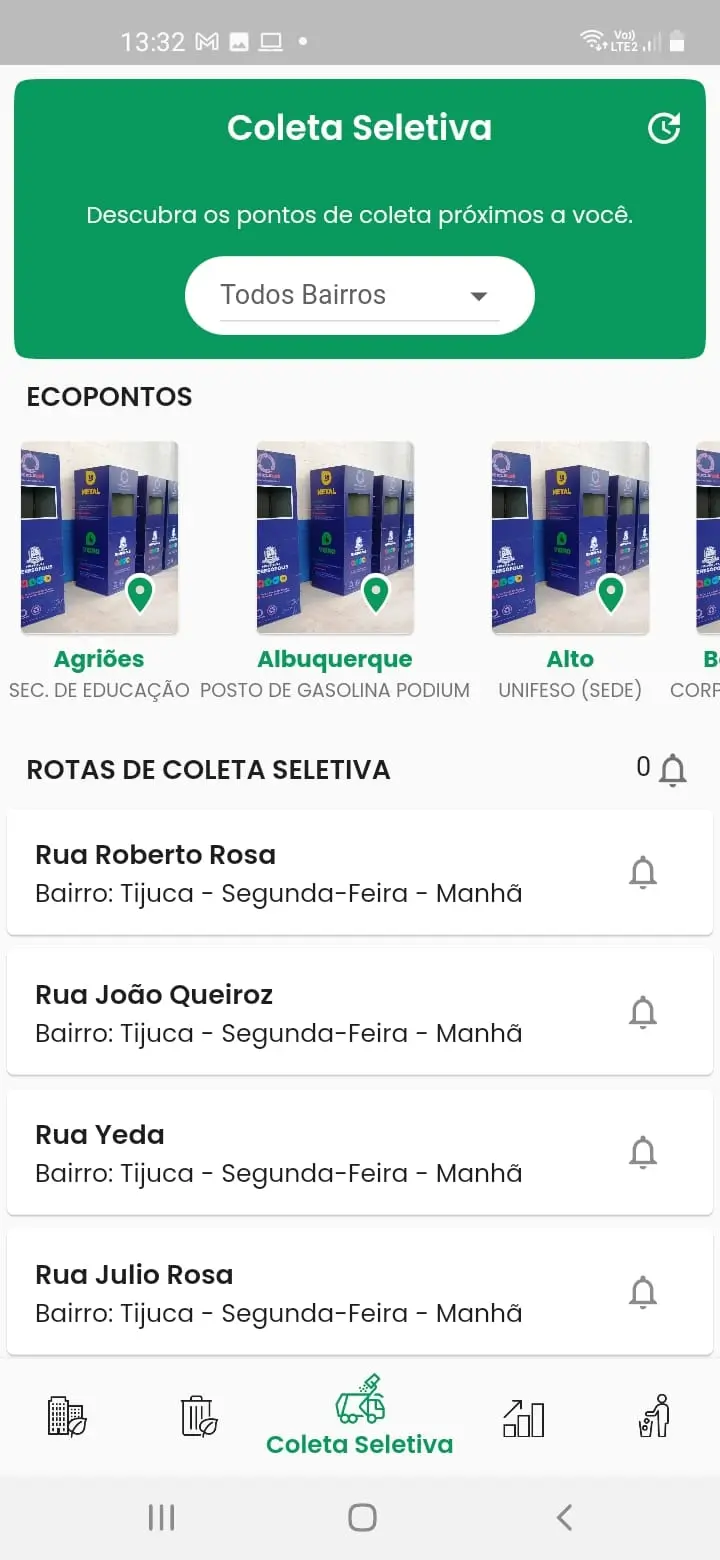Open the Albuquerque ecoponto card

point(335,540)
